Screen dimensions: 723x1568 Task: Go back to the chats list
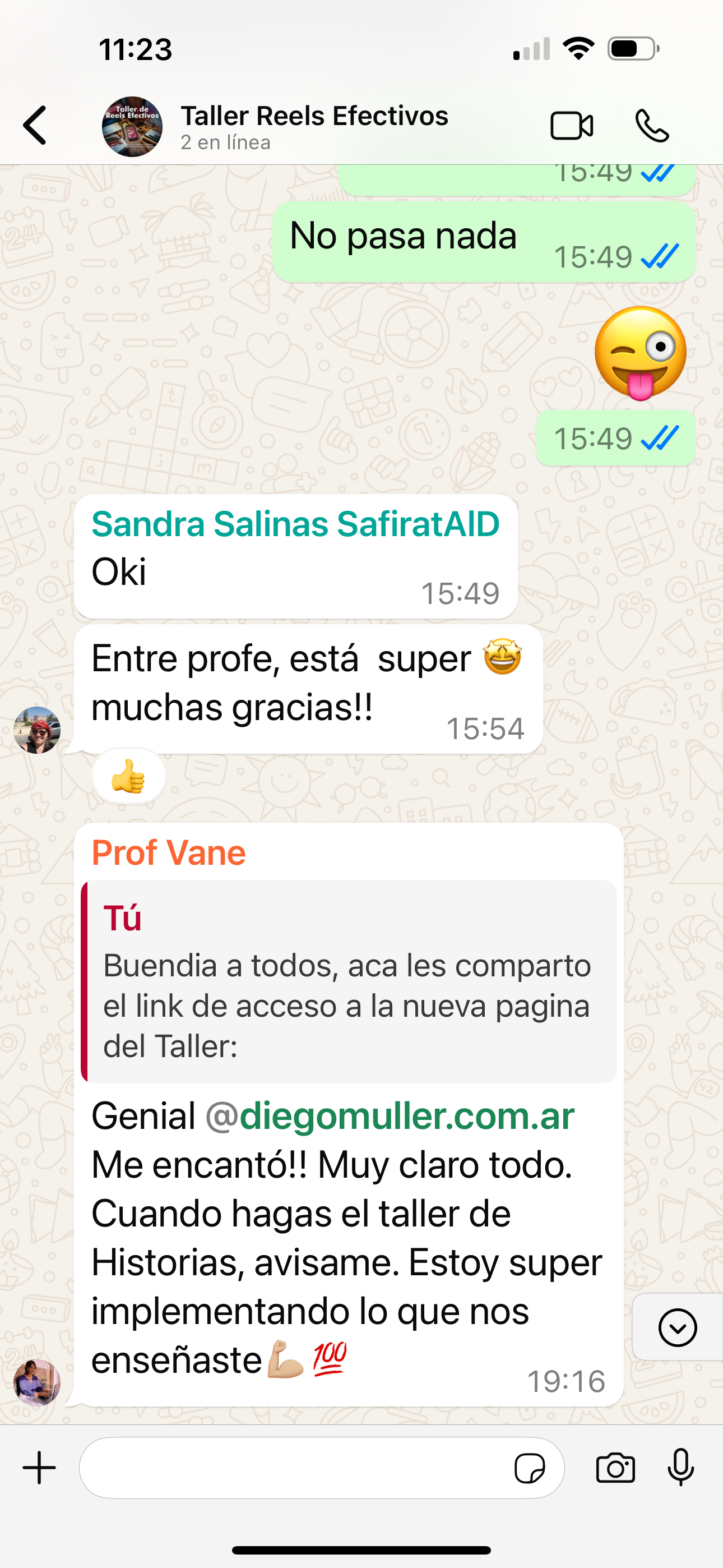point(35,126)
